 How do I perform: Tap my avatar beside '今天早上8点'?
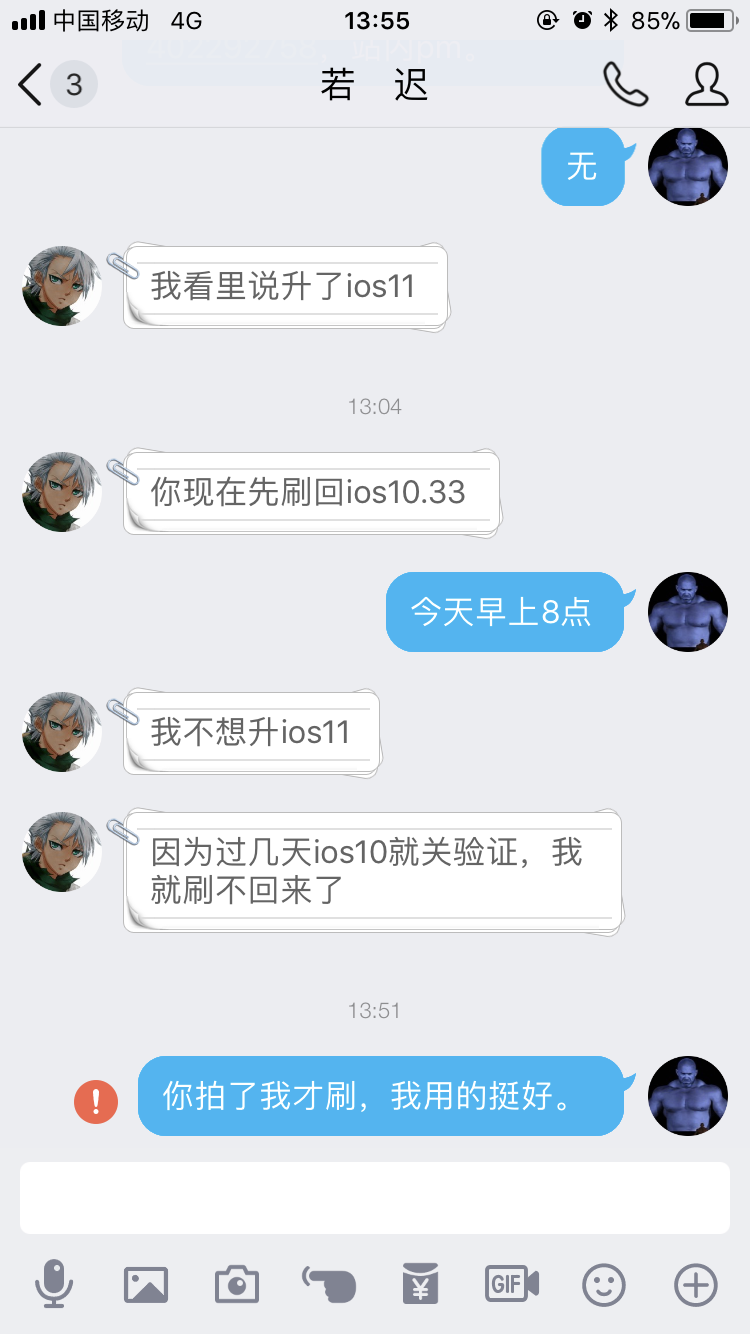coord(688,612)
